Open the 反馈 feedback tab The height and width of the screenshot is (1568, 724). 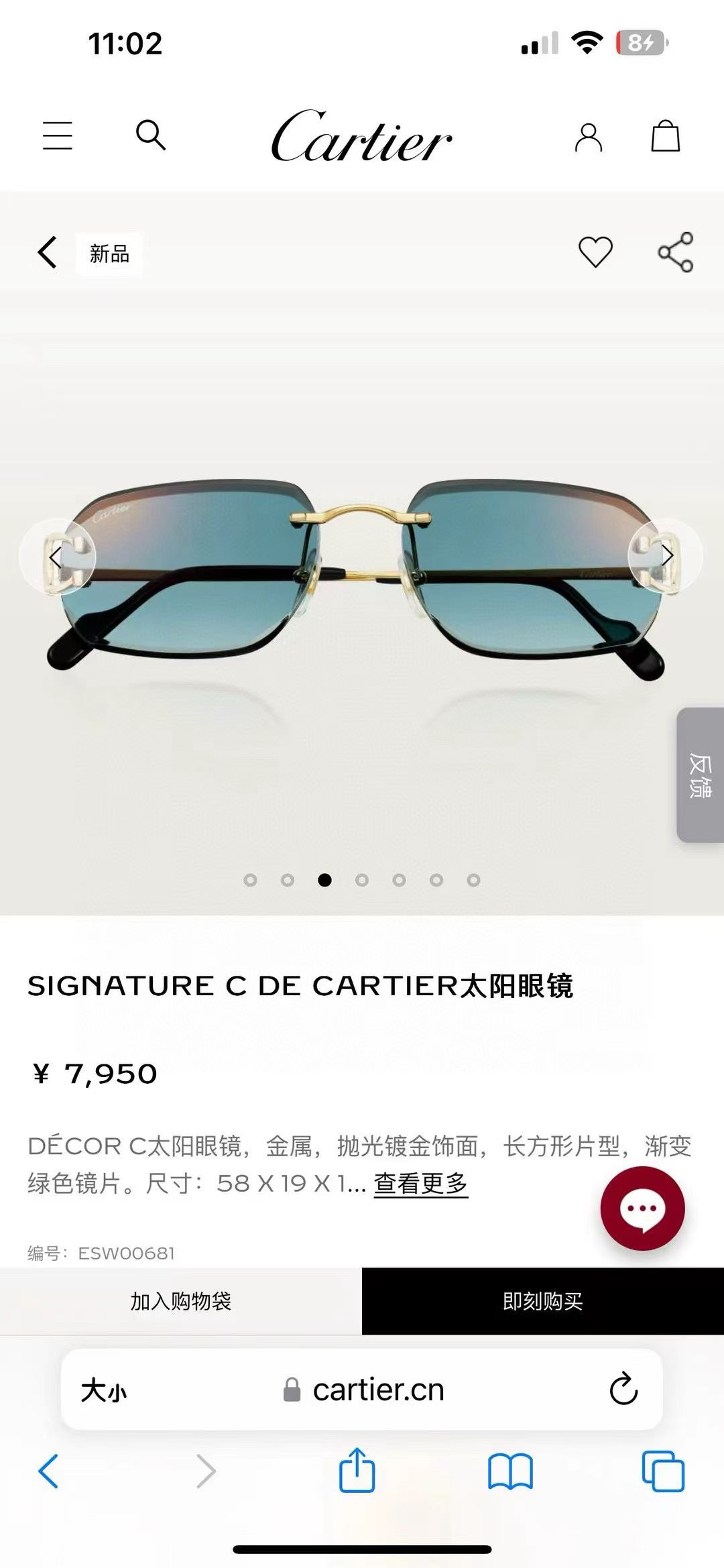point(701,775)
